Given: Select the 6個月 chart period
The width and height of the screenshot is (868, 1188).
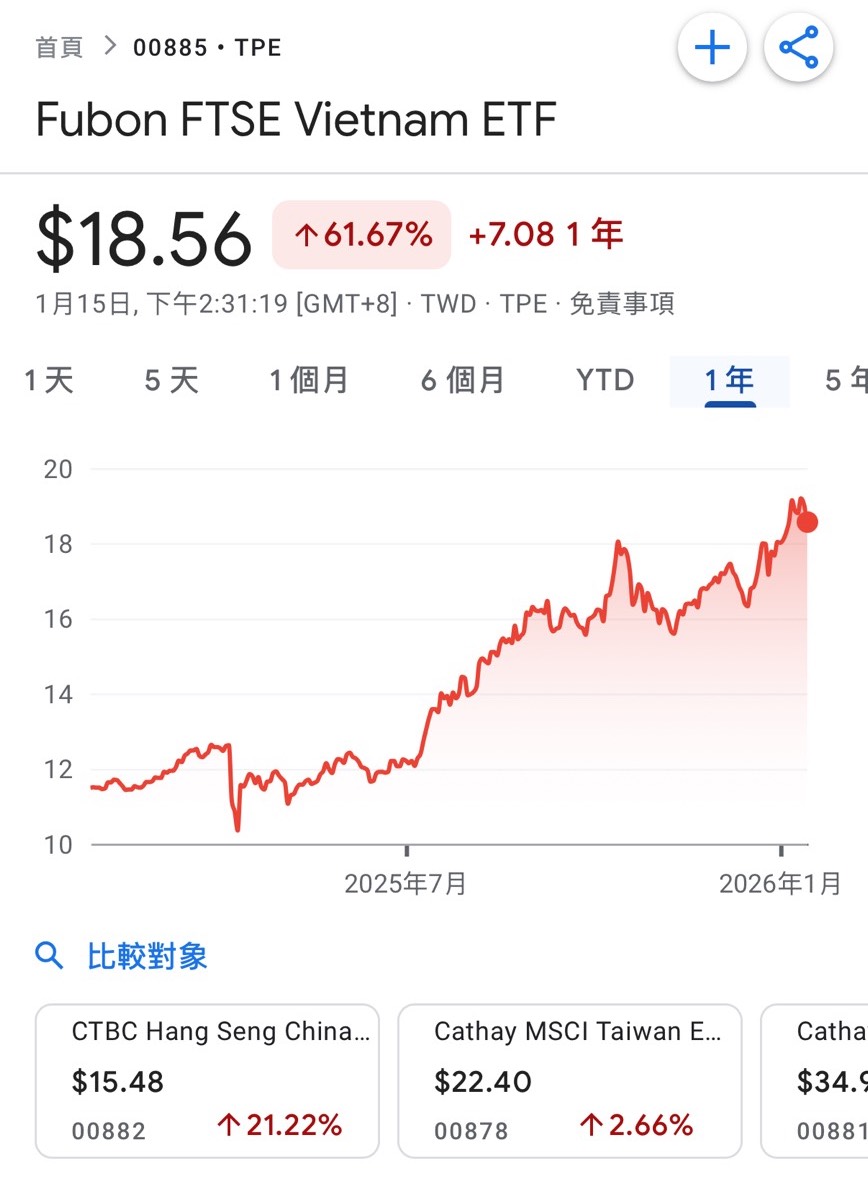Looking at the screenshot, I should [x=462, y=380].
